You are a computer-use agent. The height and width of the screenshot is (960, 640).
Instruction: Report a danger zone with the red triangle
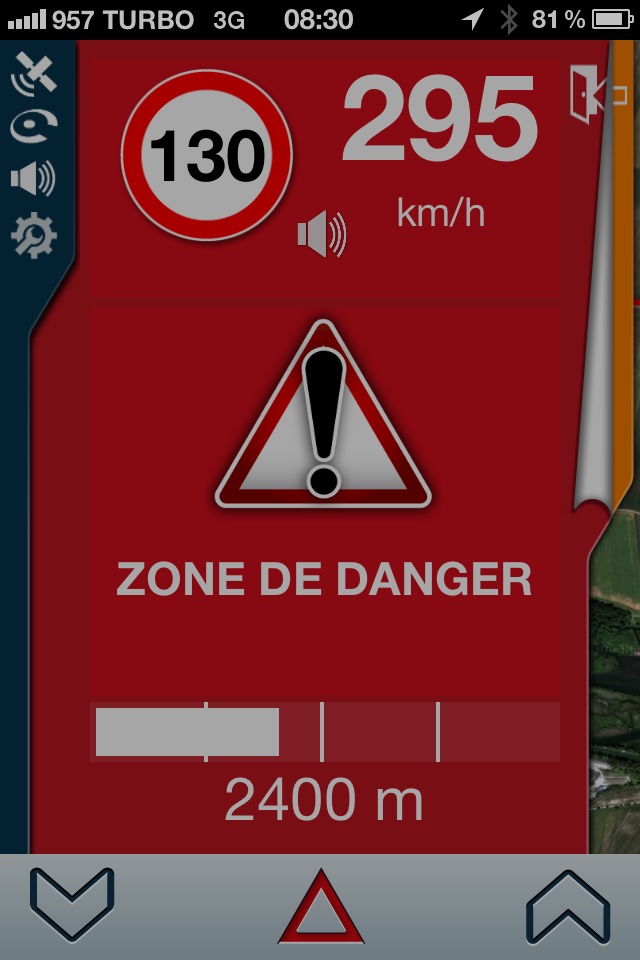[x=321, y=907]
